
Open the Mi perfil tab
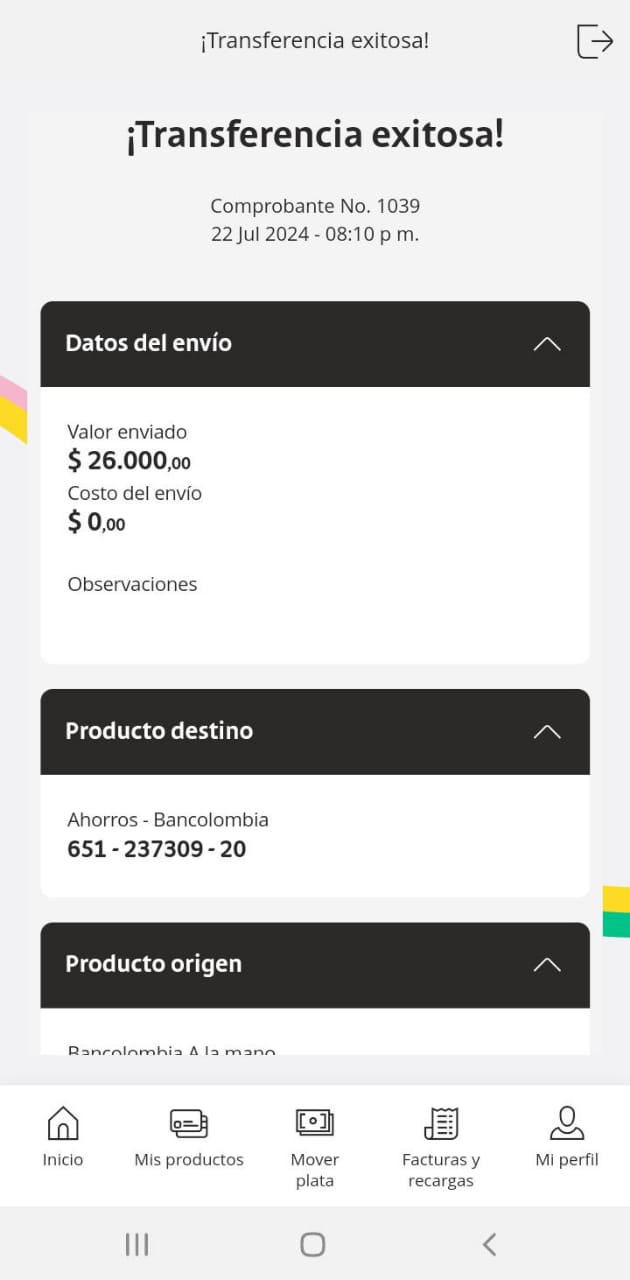(567, 1138)
